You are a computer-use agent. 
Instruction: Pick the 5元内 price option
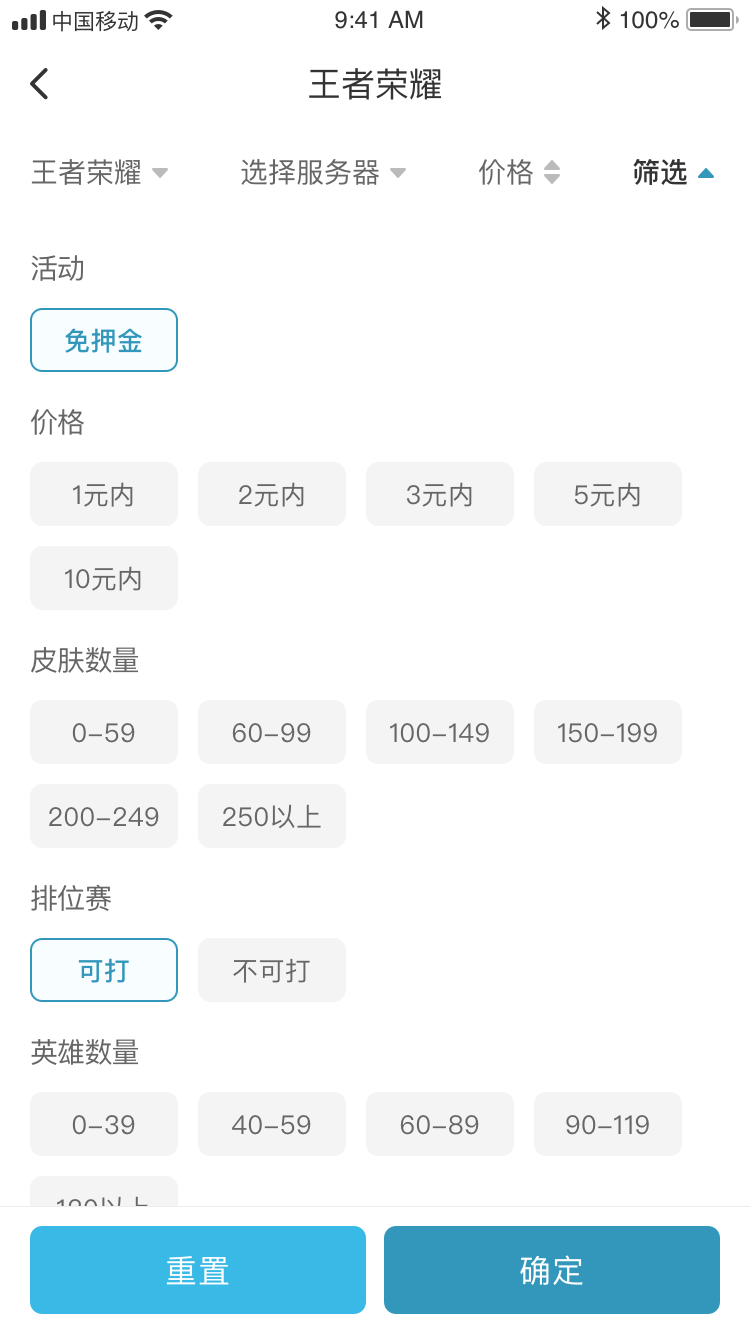(x=608, y=495)
